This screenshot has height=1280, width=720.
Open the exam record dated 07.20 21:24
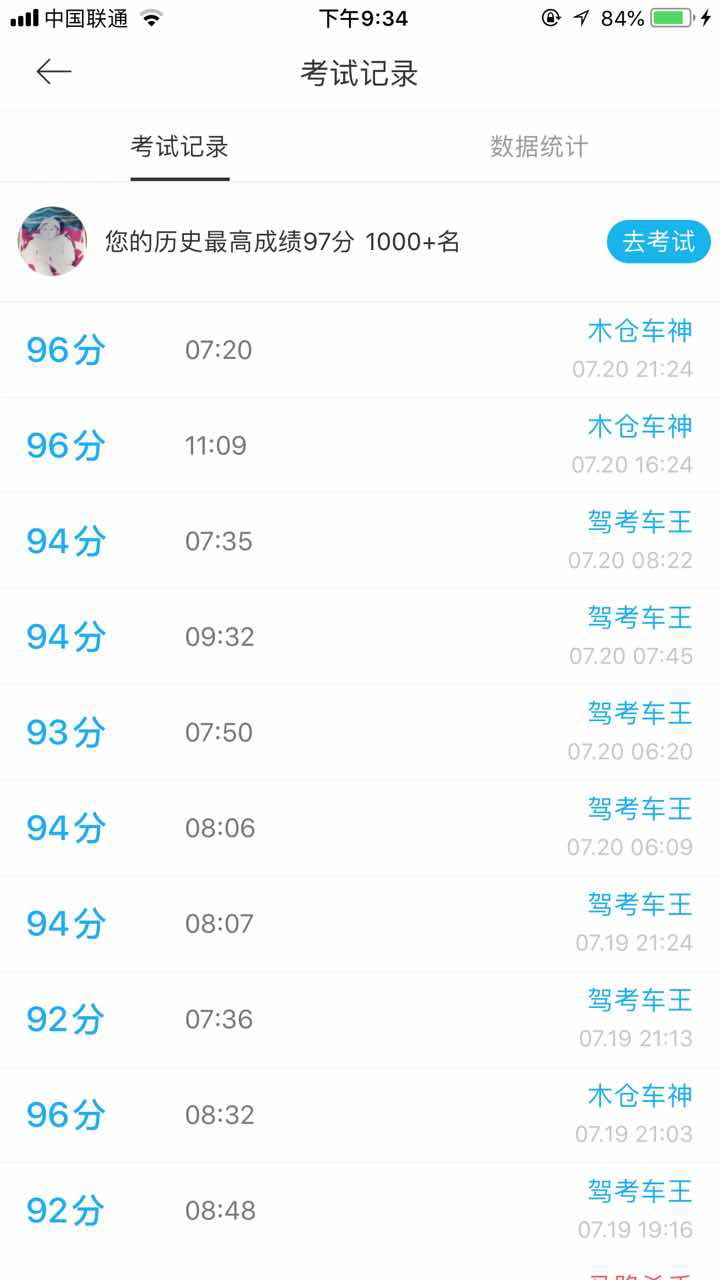(x=360, y=350)
